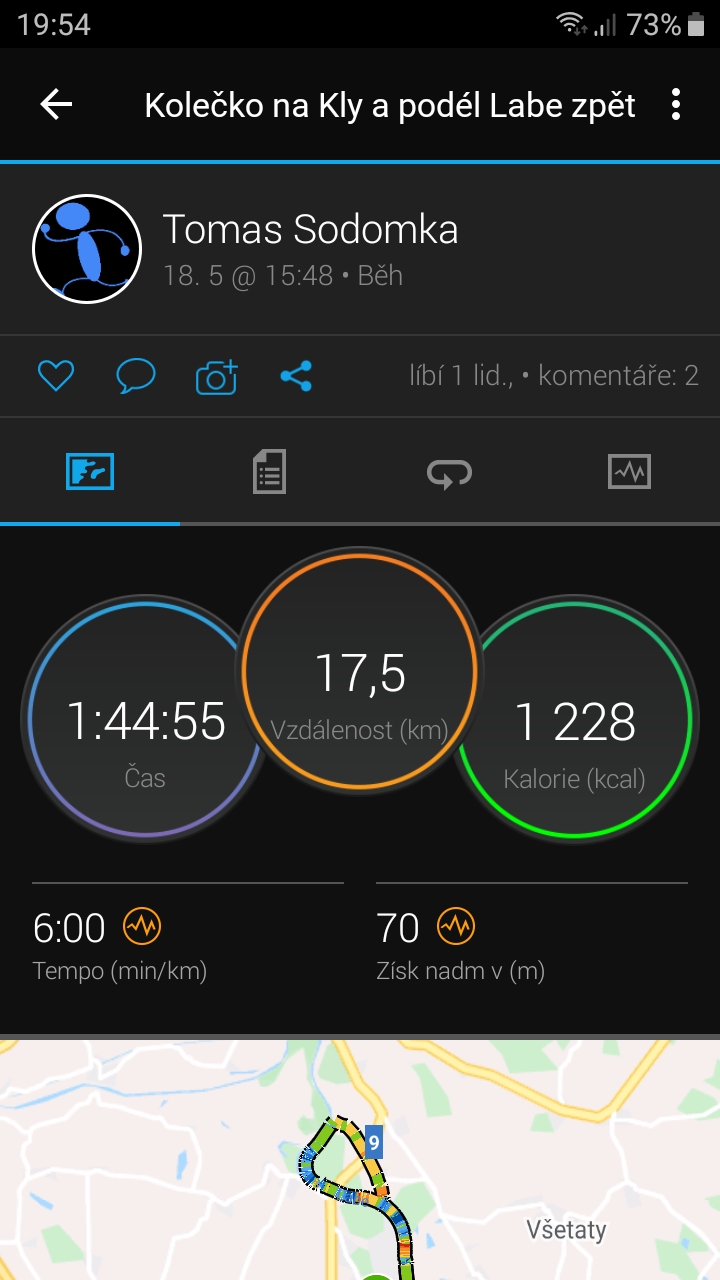Share this run activity
720x1280 pixels.
coord(296,376)
